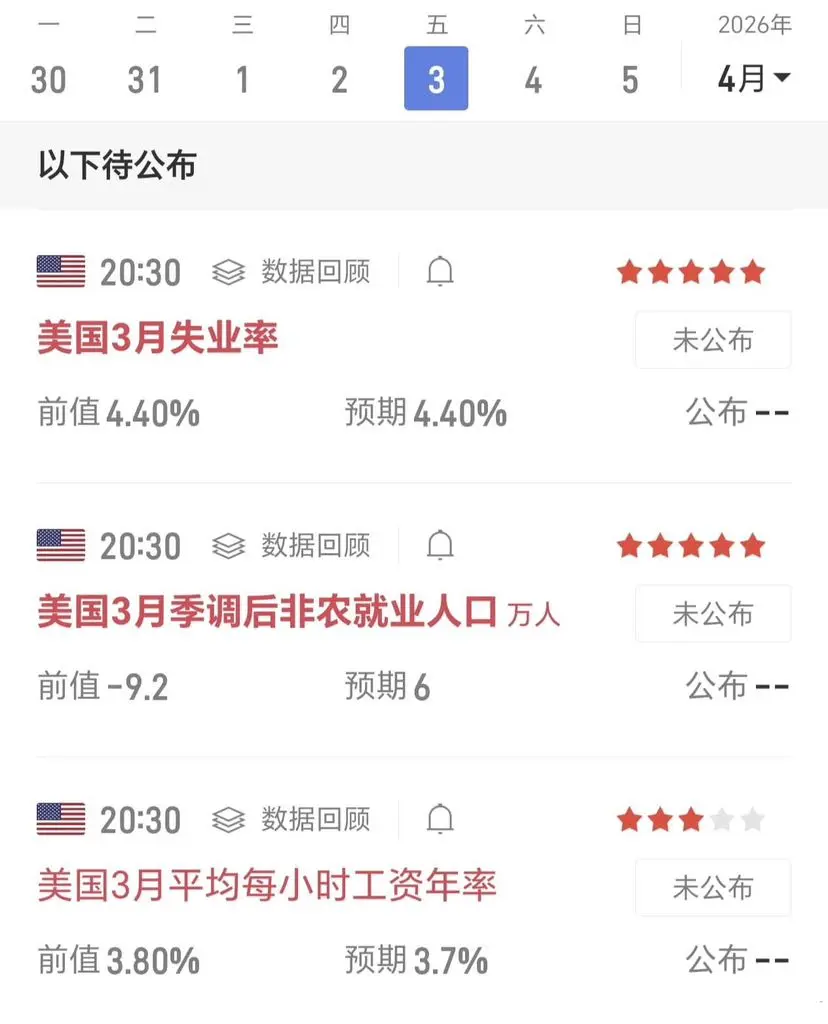Tap 未公布 button for 美国3月失业率
The height and width of the screenshot is (1024, 828).
point(712,340)
